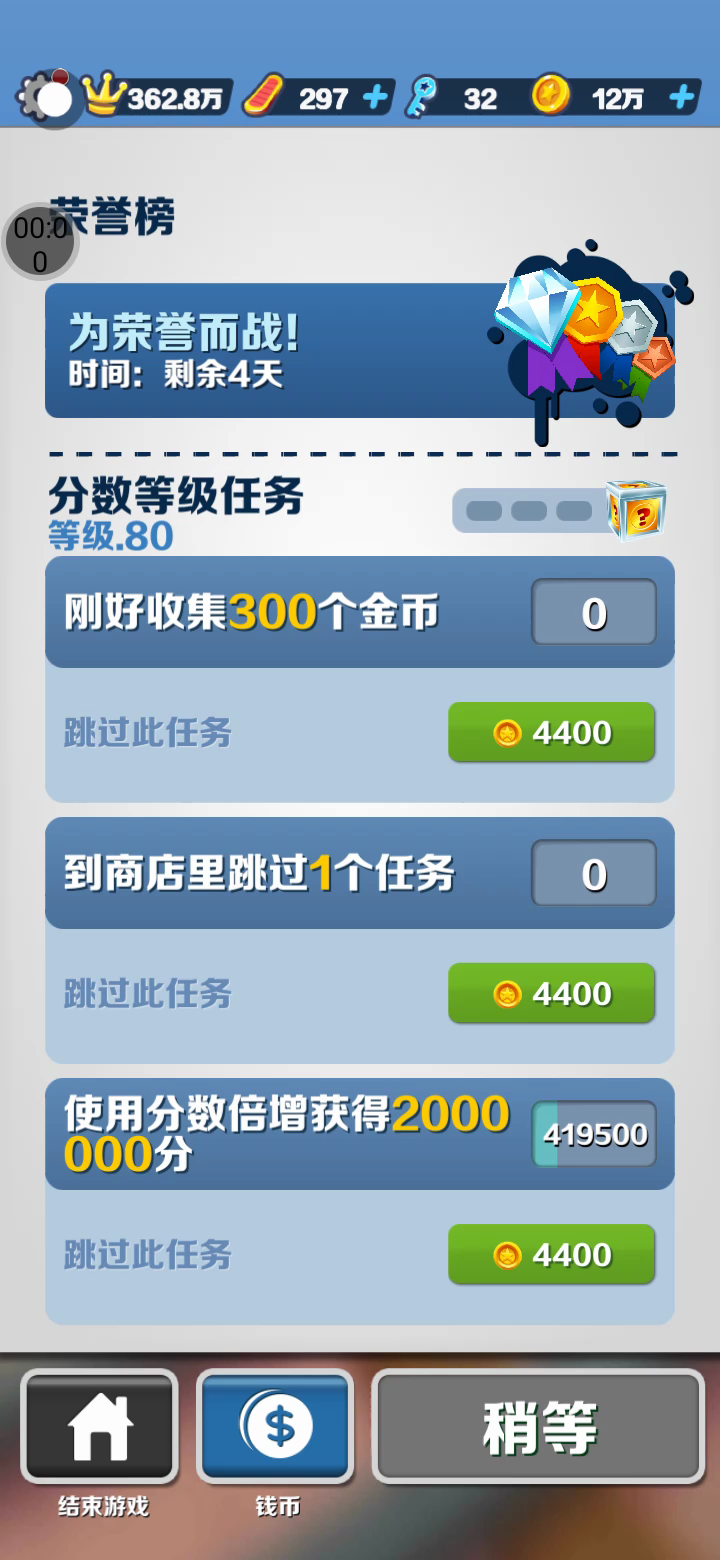Image resolution: width=720 pixels, height=1560 pixels.
Task: Skip the 到商店里跳过1个任务 task for 4400
Action: pos(551,993)
